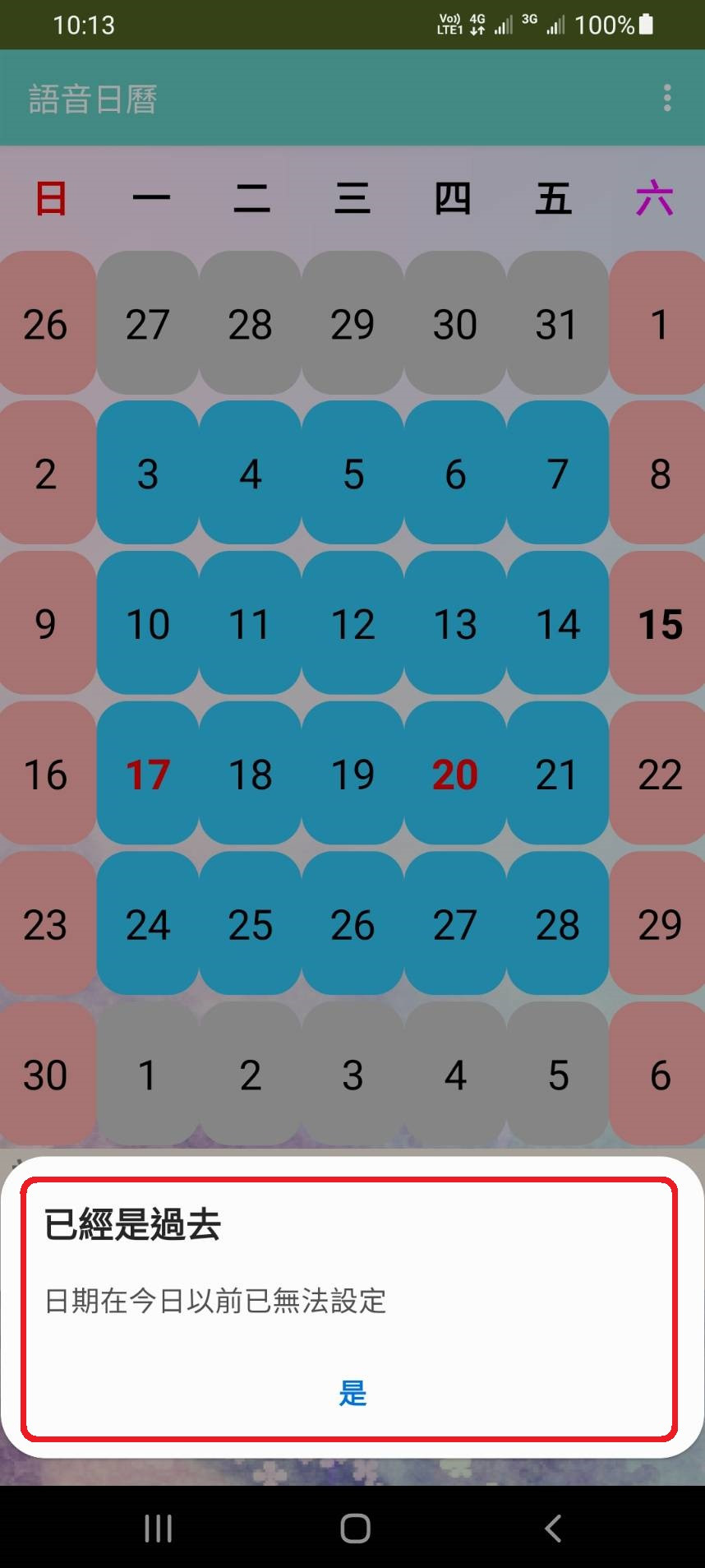The height and width of the screenshot is (1568, 705).
Task: Confirm the dialog by tapping 是
Action: tap(352, 1393)
